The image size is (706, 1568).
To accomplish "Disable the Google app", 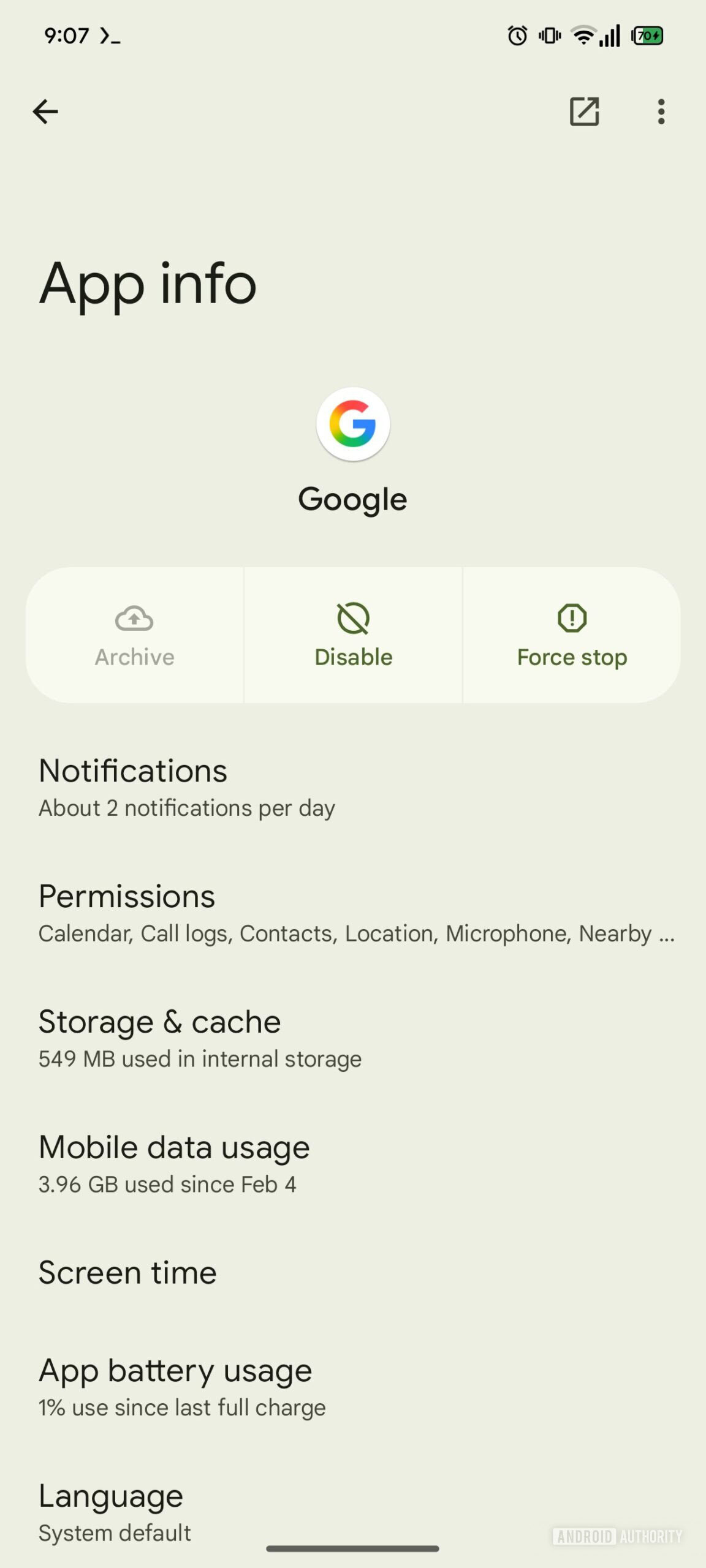I will (x=353, y=635).
